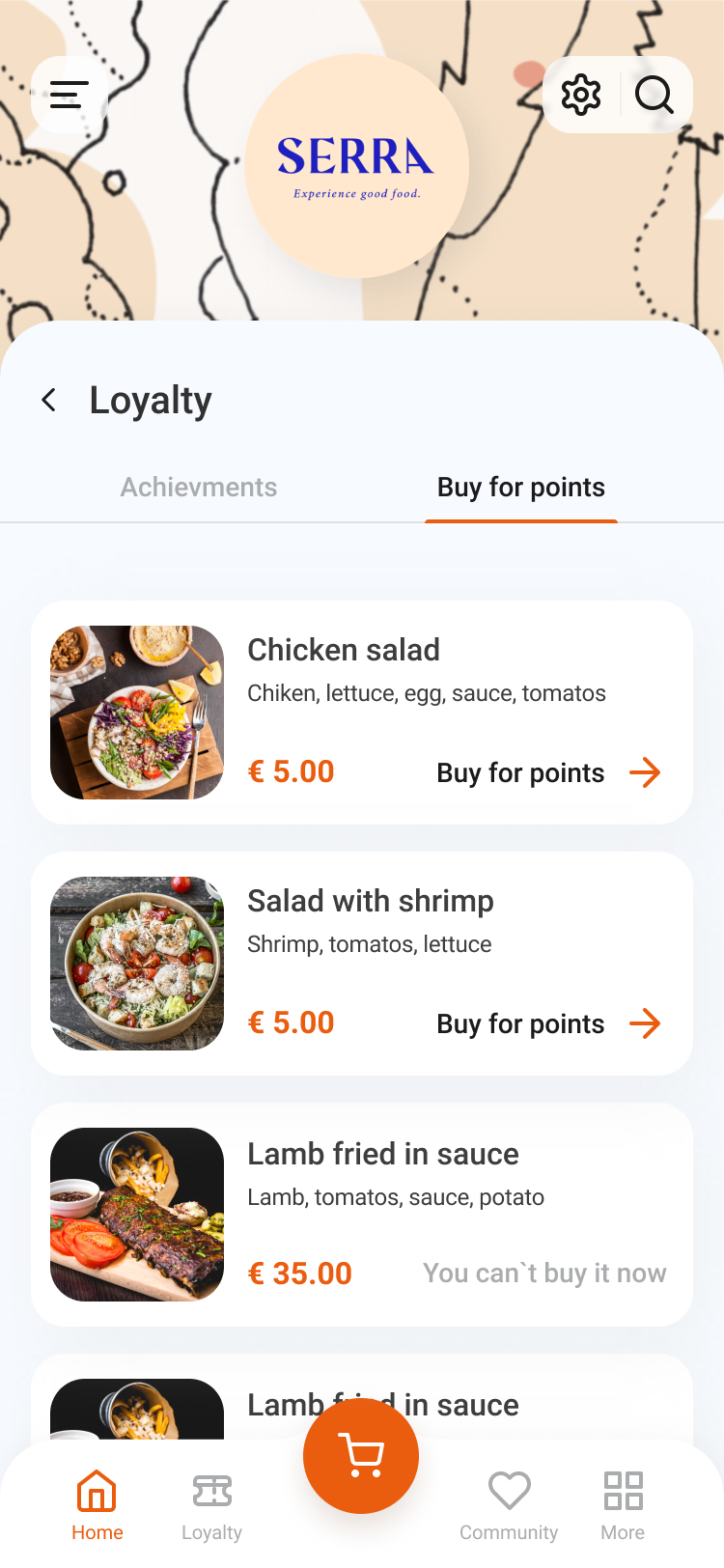Buy Chicken salad for points
Screen dimensions: 724x1568
(519, 772)
